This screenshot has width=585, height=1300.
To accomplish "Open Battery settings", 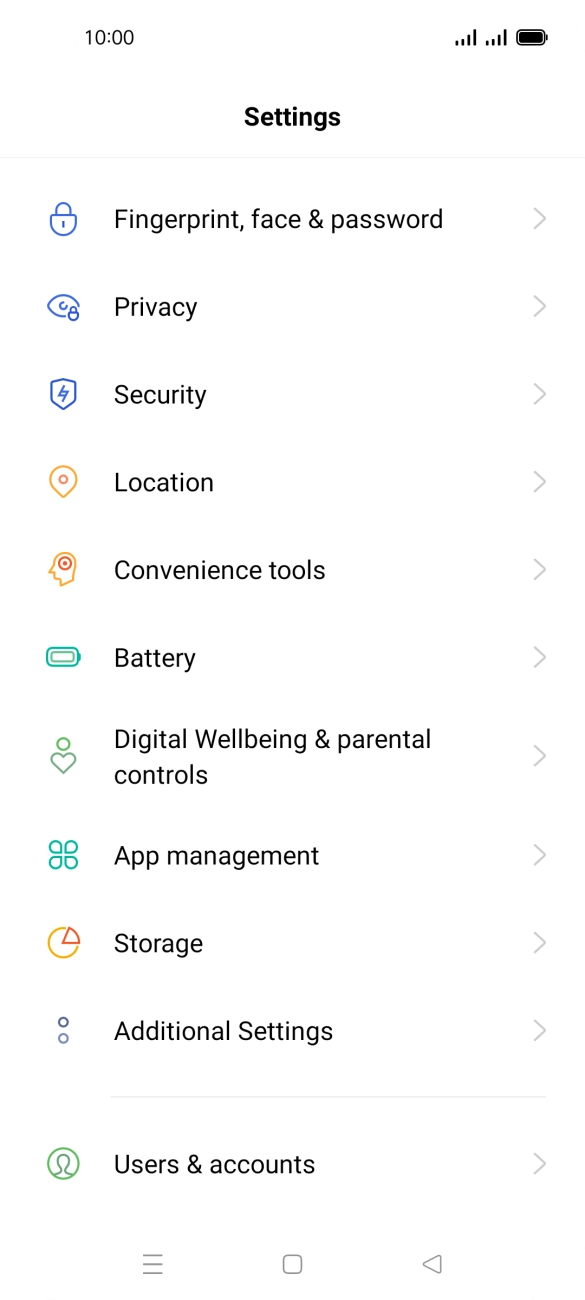I will (292, 658).
